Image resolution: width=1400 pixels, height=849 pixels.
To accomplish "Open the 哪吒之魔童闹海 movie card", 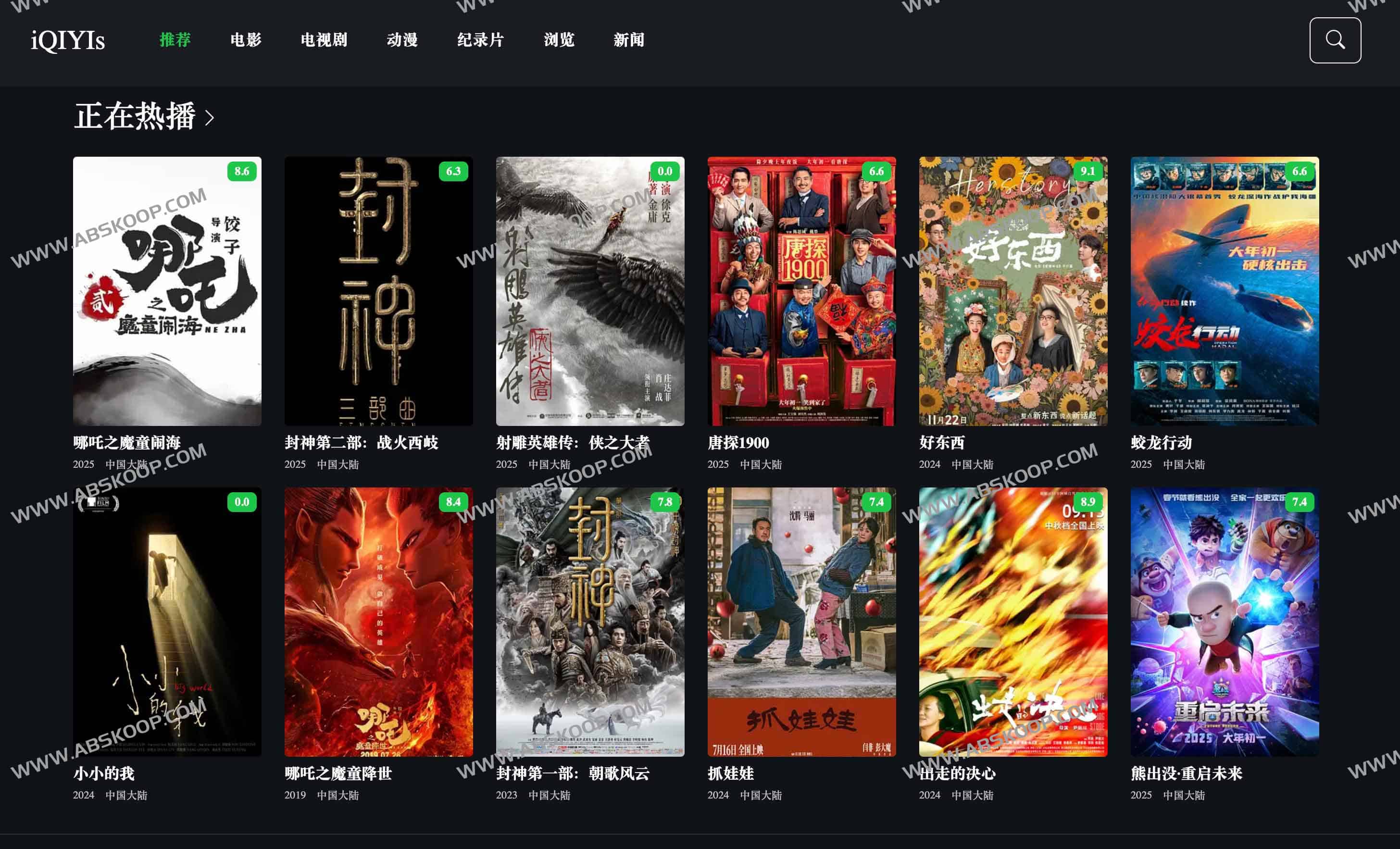I will pyautogui.click(x=167, y=291).
